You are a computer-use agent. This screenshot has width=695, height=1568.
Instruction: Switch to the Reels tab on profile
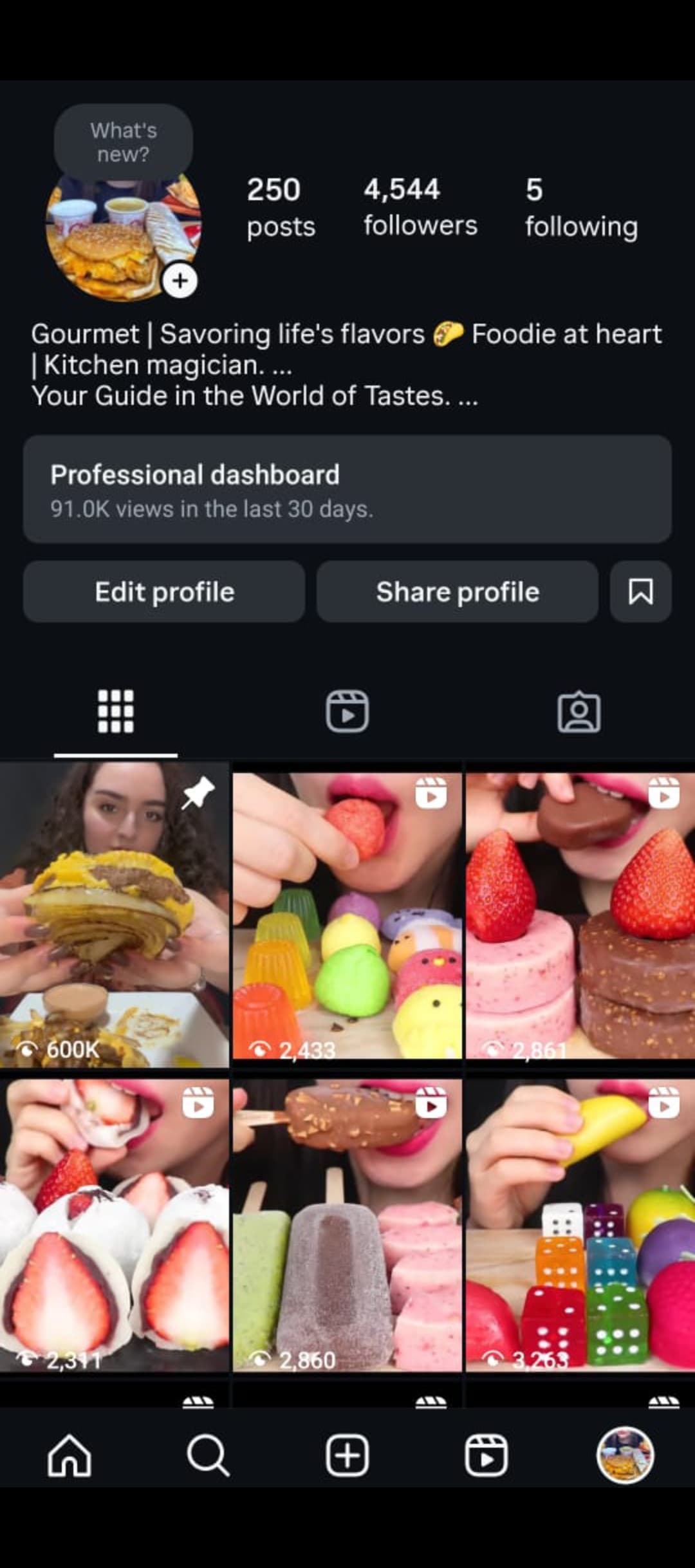pyautogui.click(x=347, y=711)
